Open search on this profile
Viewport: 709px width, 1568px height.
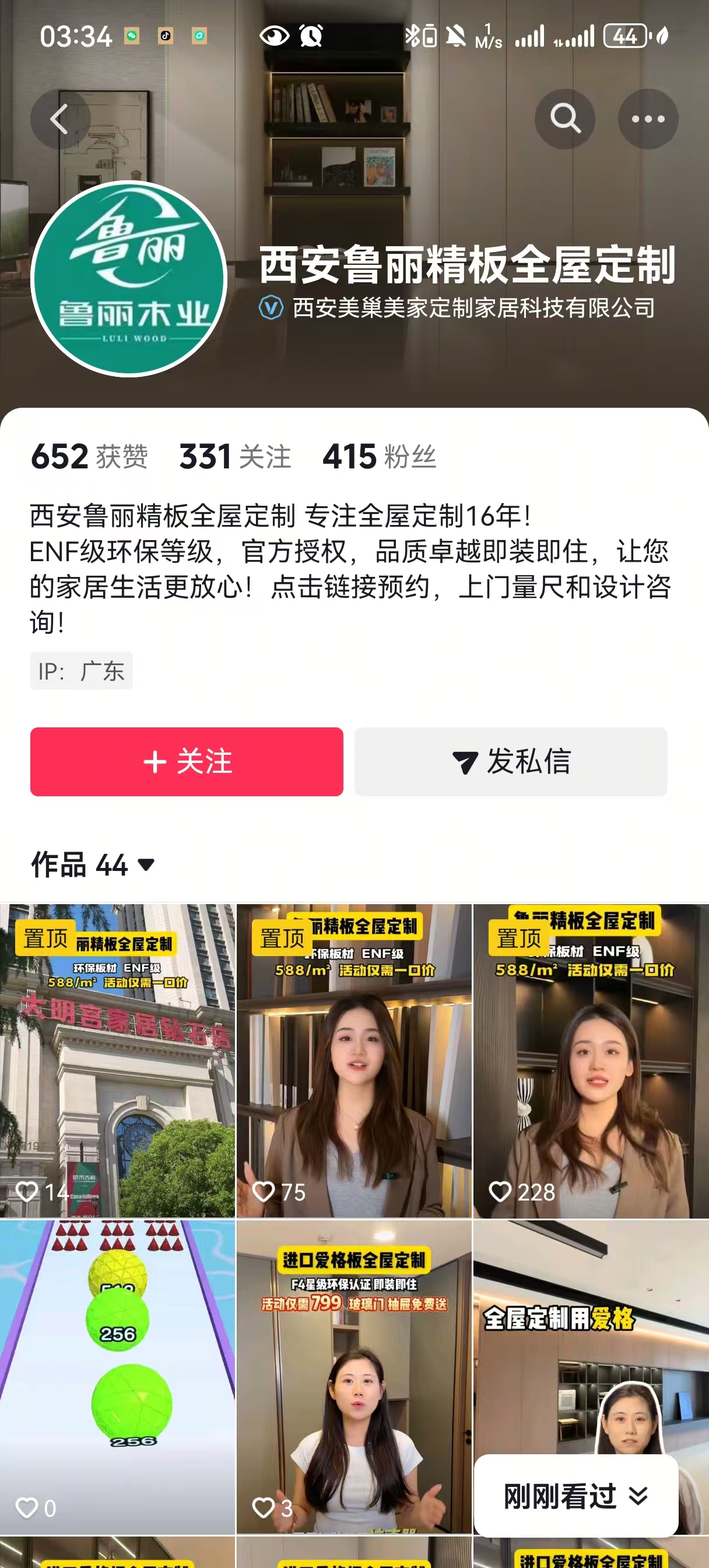[x=564, y=120]
